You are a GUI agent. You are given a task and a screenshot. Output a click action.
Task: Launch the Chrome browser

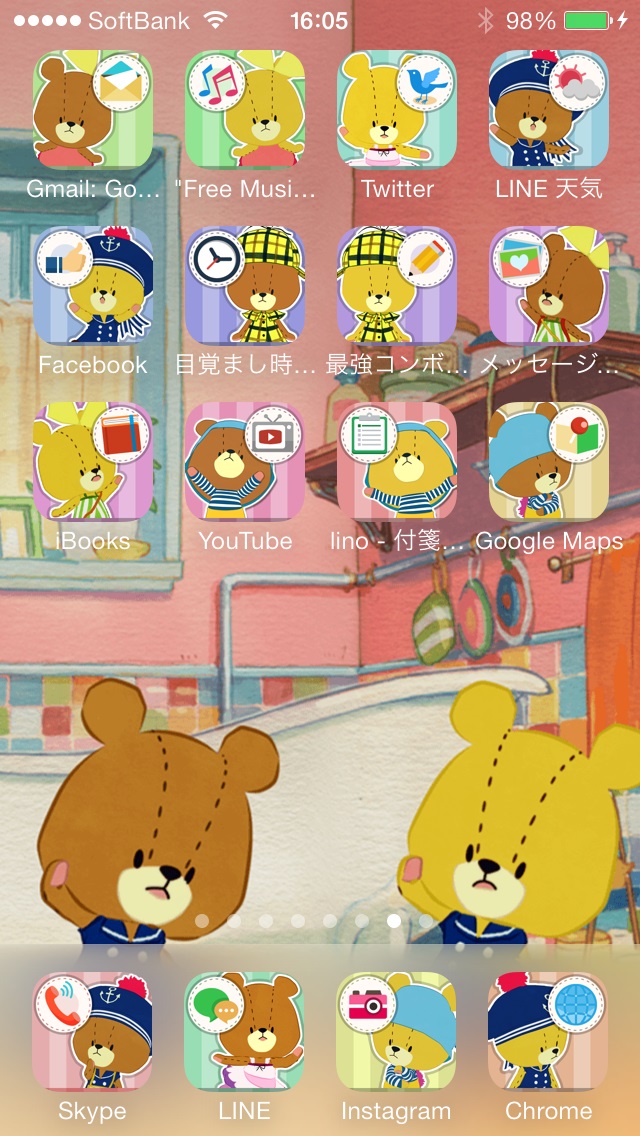[548, 1032]
